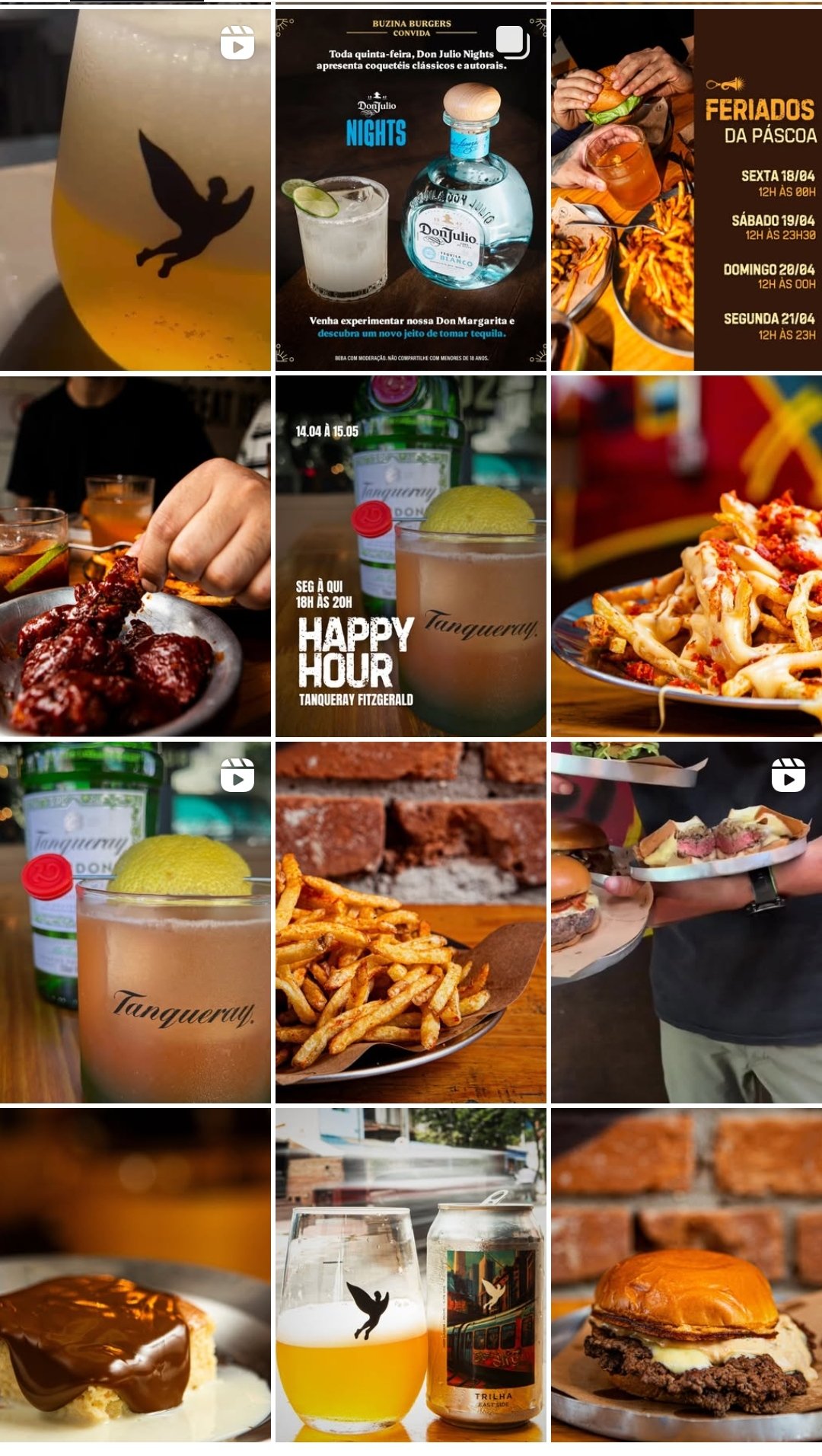This screenshot has height=1456, width=822.
Task: Open the Trilha beer can and glass post
Action: click(411, 1276)
